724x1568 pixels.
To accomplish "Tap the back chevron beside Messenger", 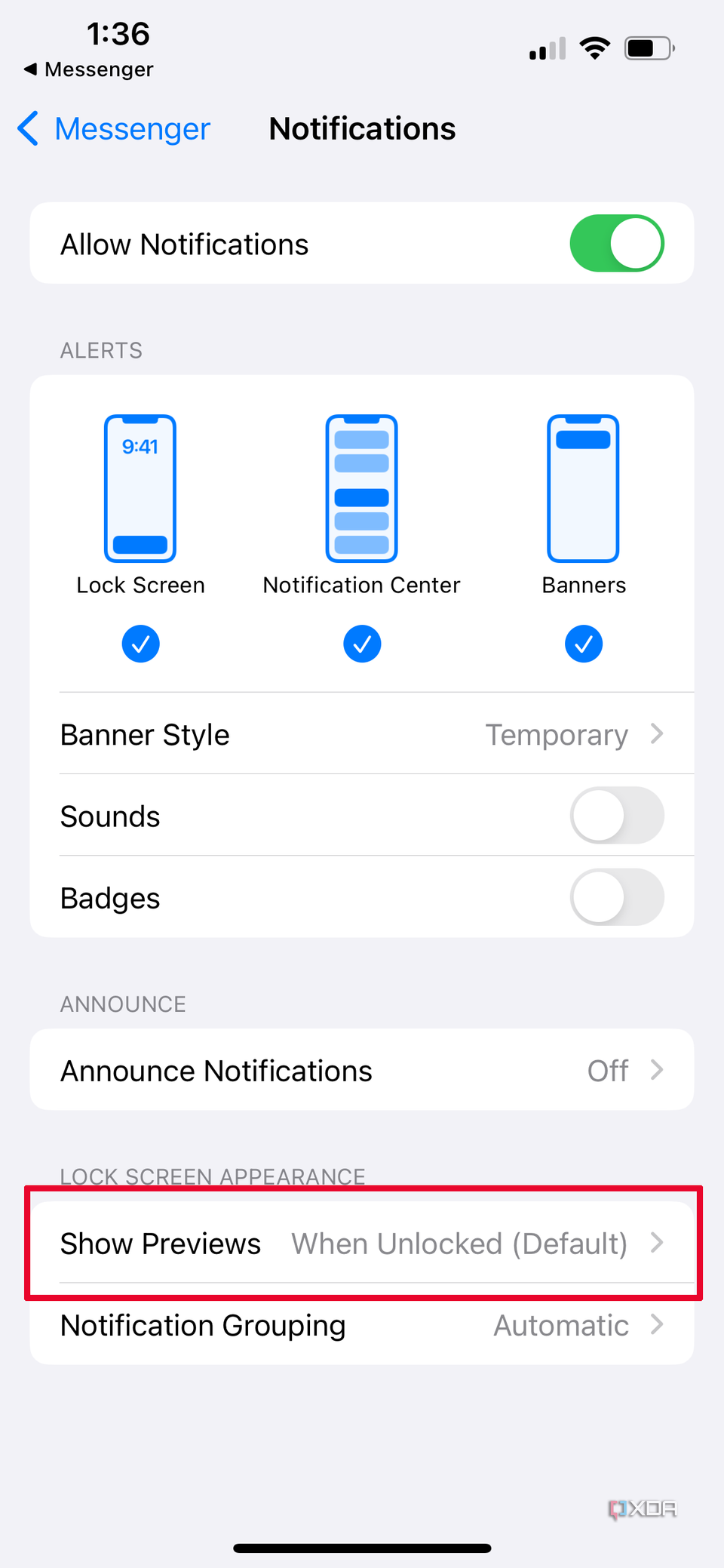I will [27, 128].
